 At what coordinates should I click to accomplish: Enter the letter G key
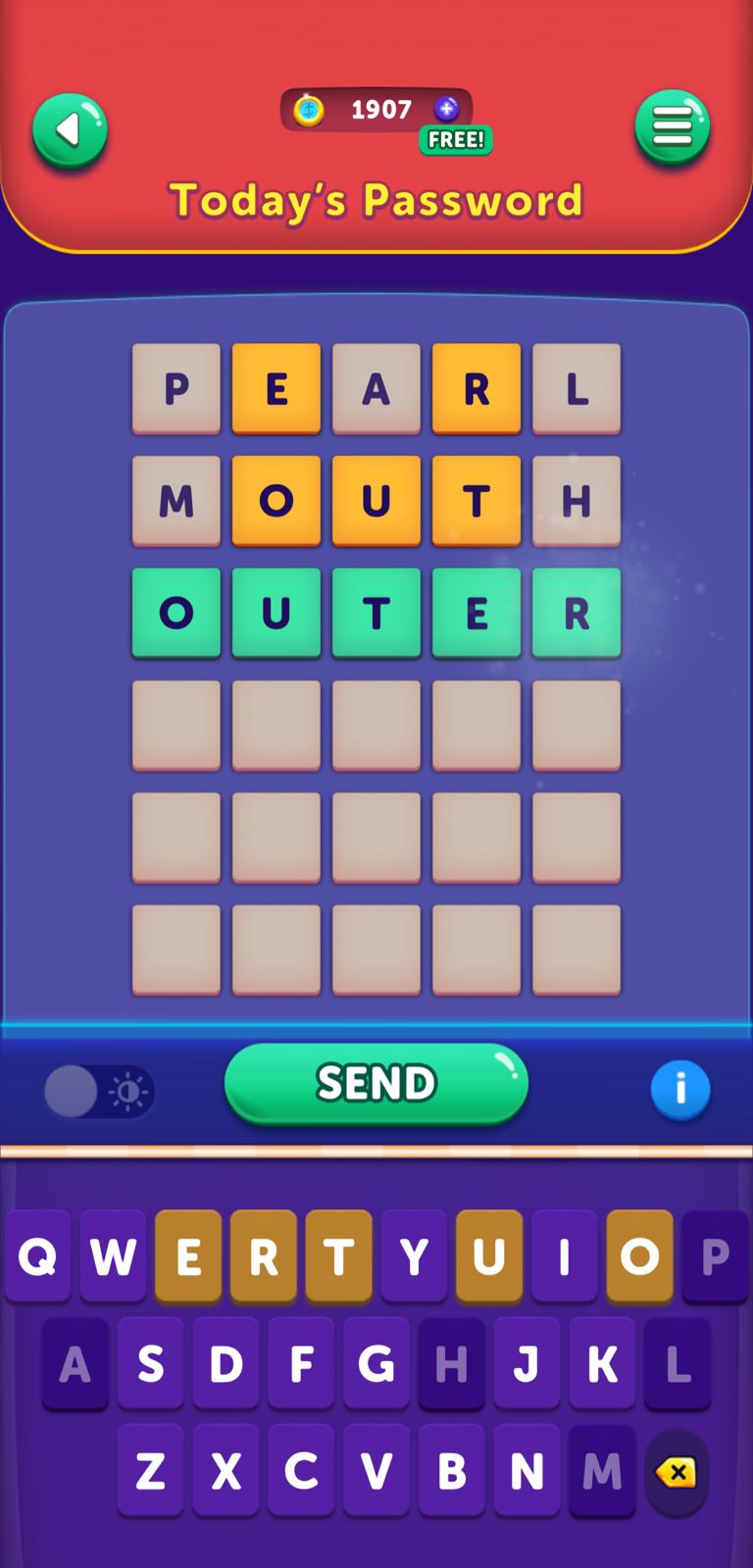coord(376,1363)
